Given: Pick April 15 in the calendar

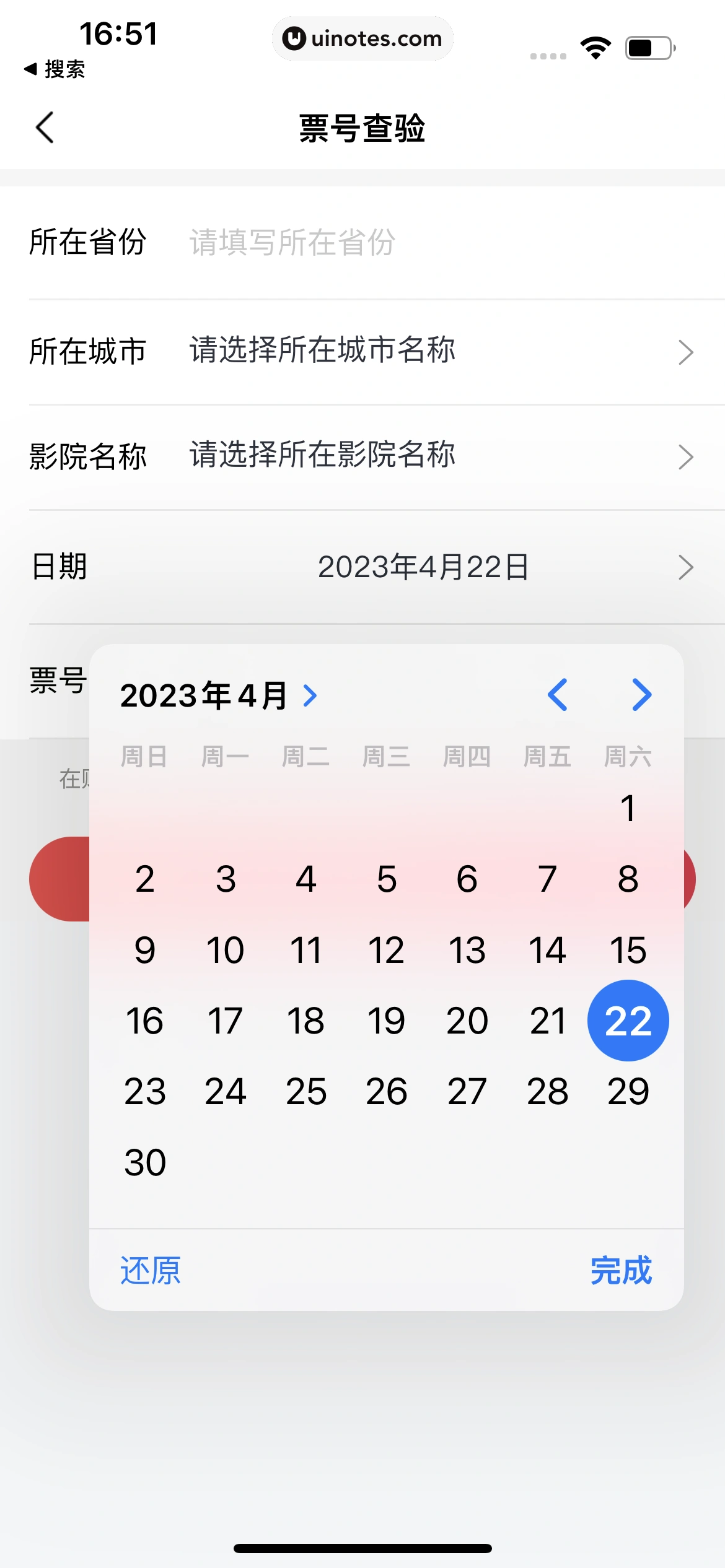Looking at the screenshot, I should pos(628,950).
